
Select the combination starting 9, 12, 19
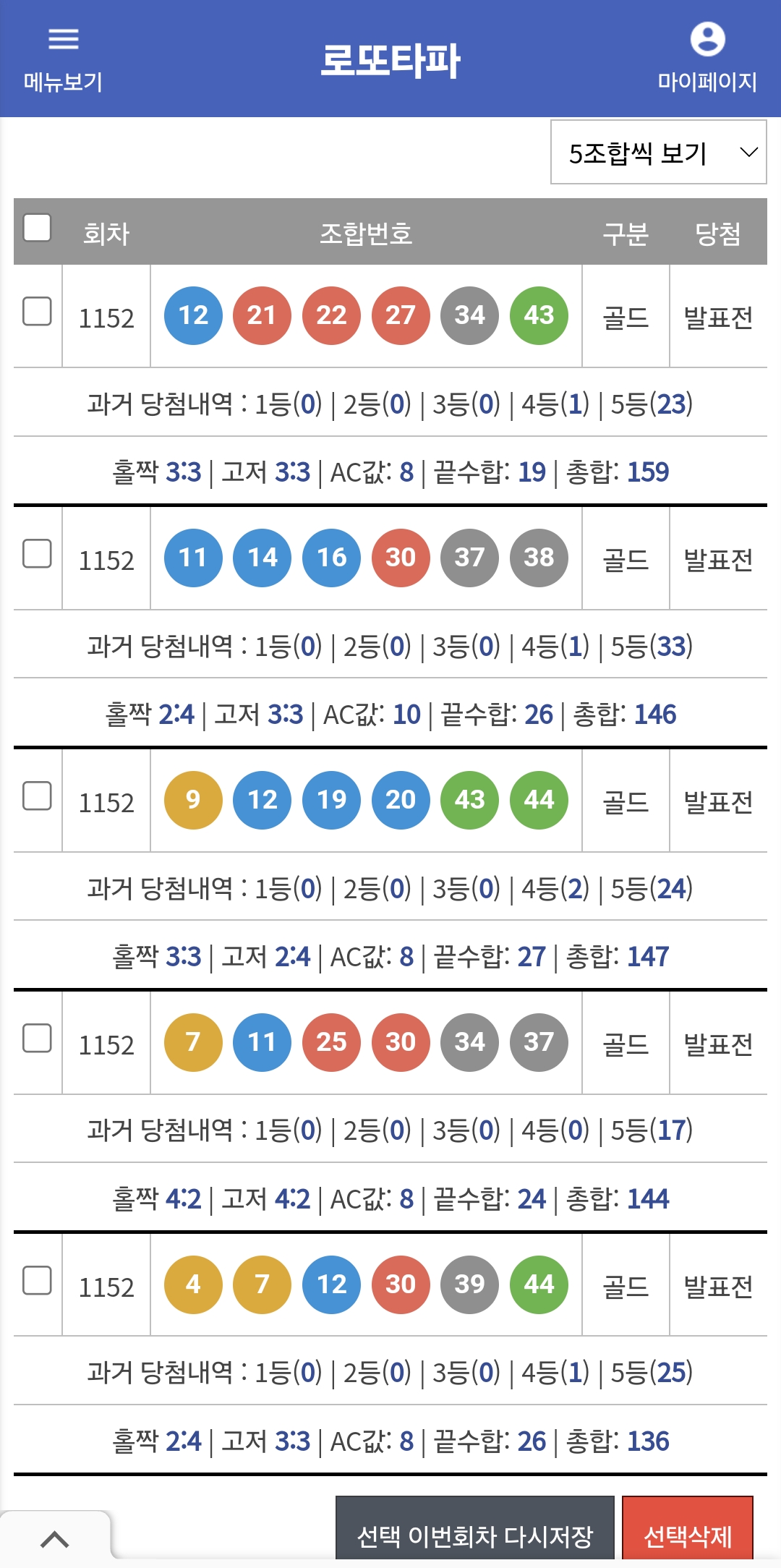click(x=37, y=796)
